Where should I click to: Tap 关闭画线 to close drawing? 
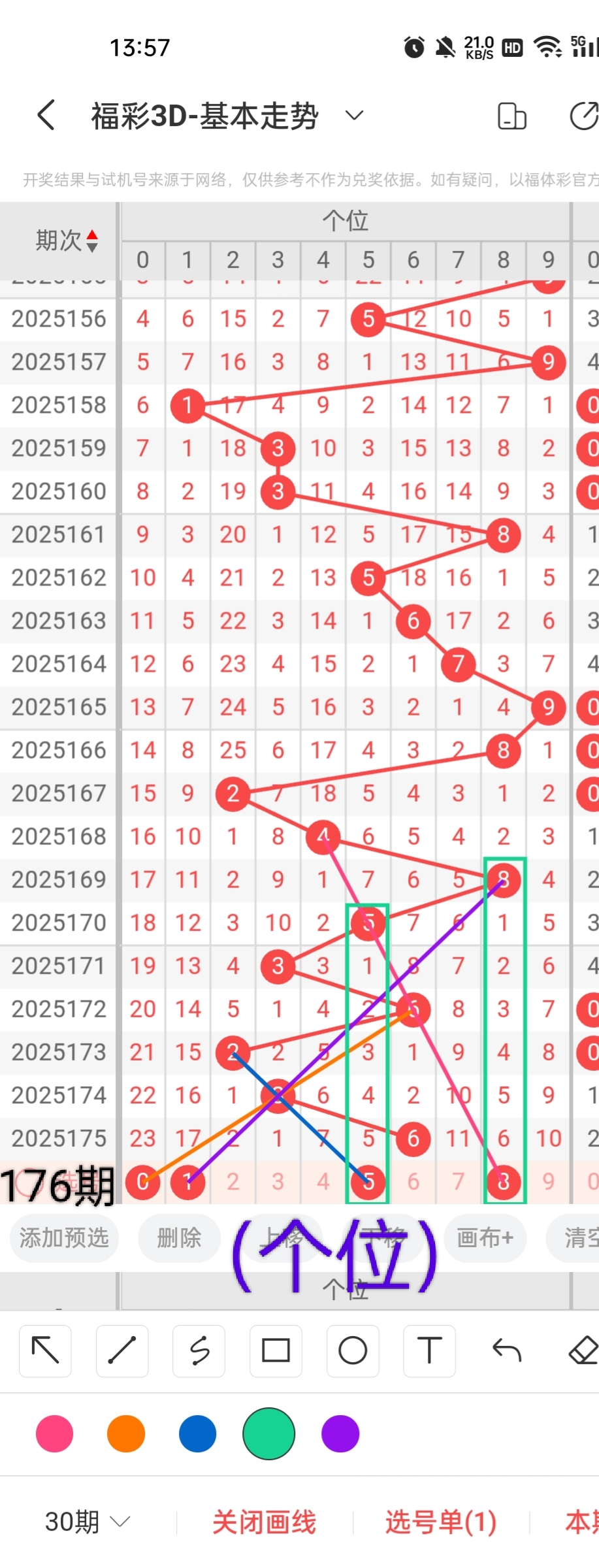(264, 1522)
